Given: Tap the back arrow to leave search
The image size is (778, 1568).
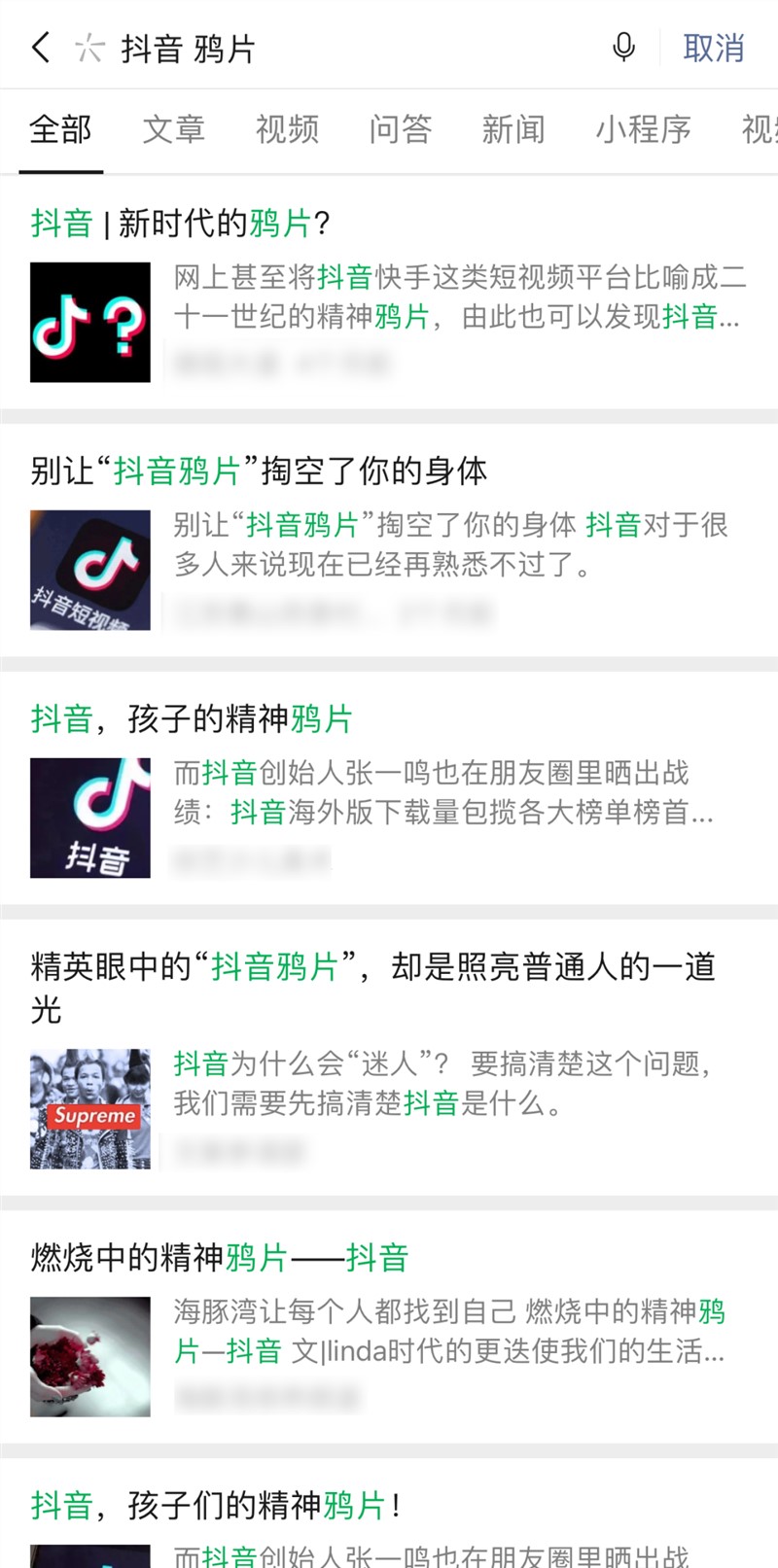Looking at the screenshot, I should [x=39, y=46].
